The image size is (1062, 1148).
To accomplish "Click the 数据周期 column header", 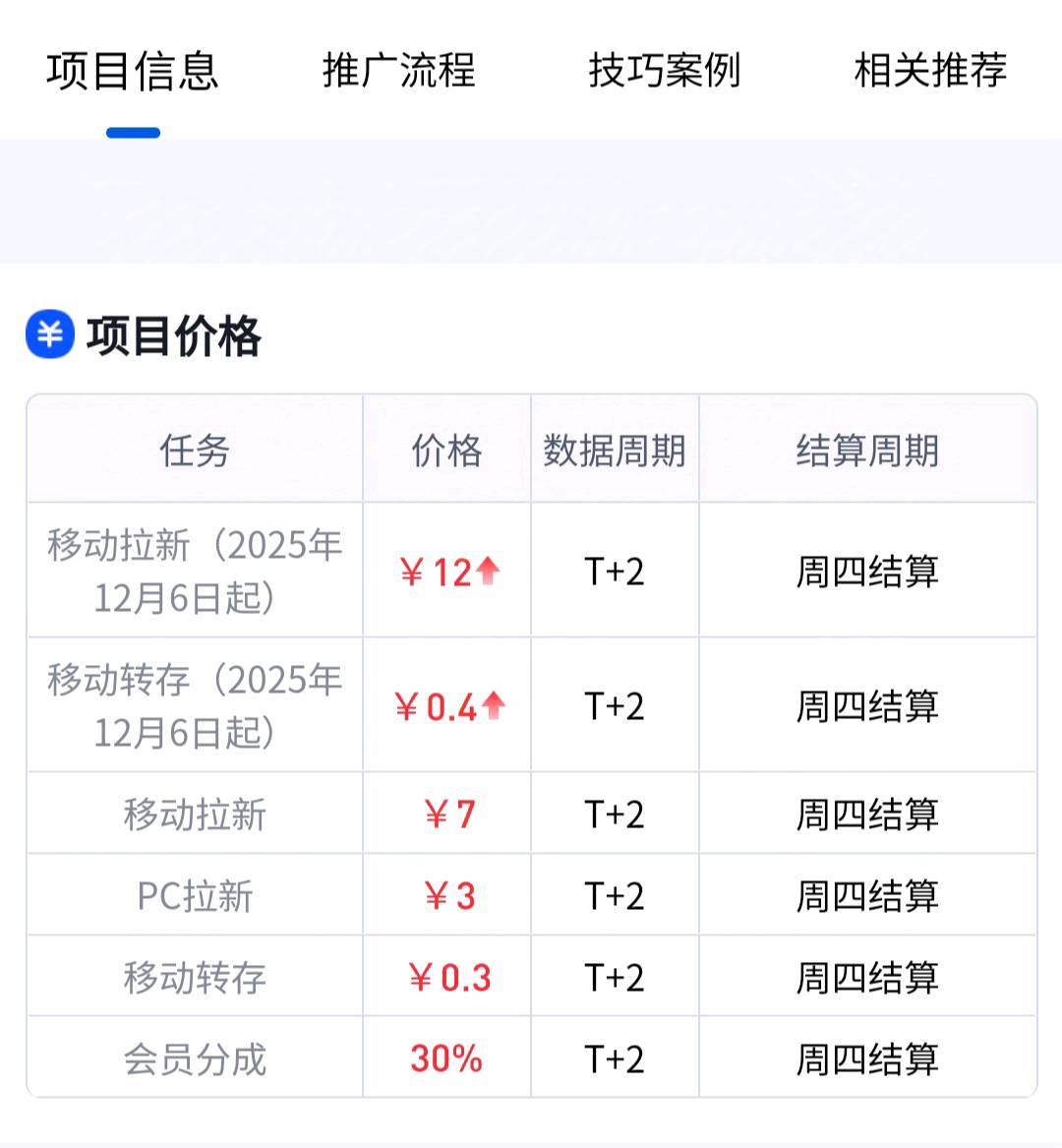I will pyautogui.click(x=614, y=451).
